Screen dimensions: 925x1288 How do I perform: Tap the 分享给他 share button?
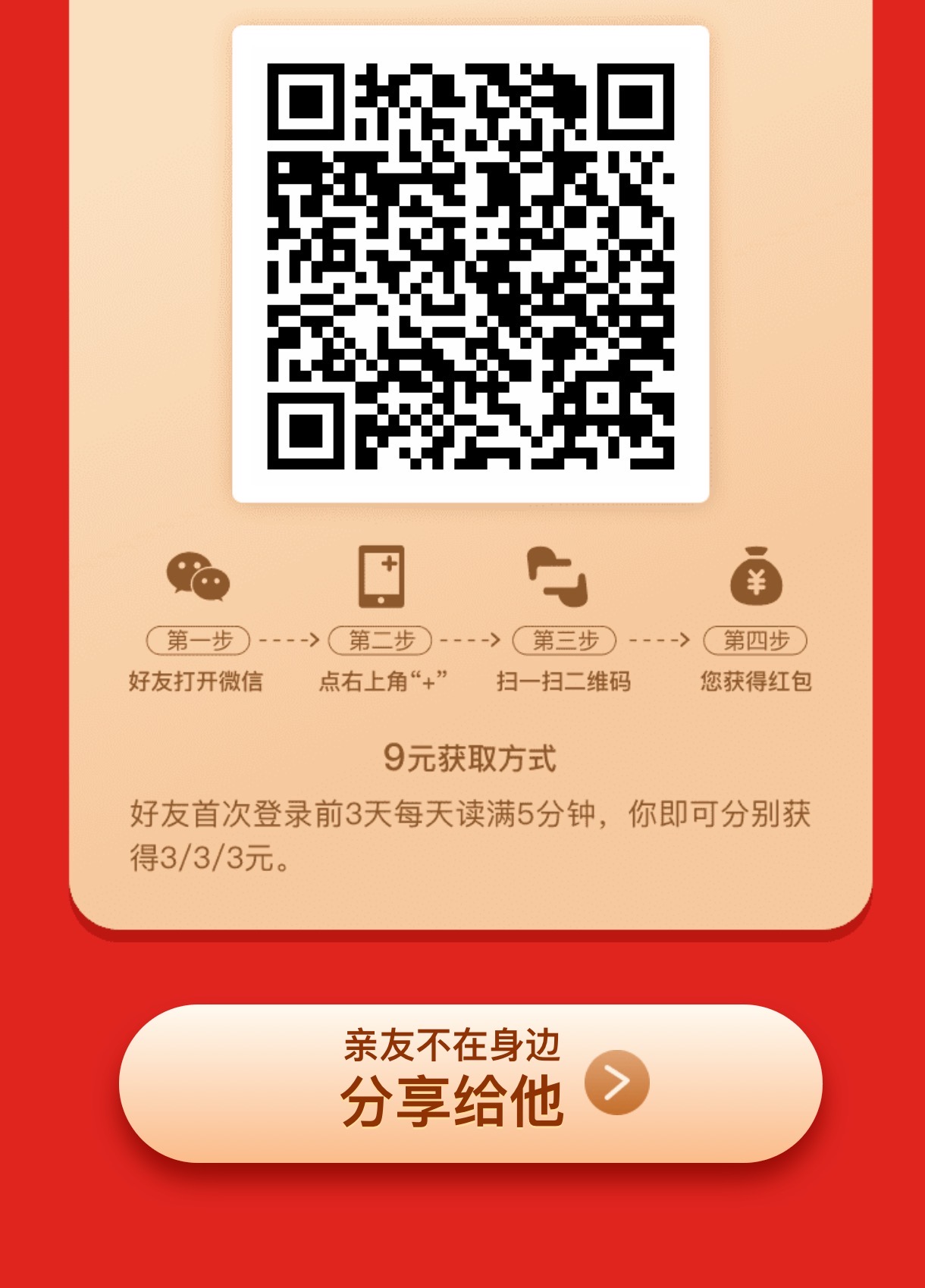point(470,1083)
